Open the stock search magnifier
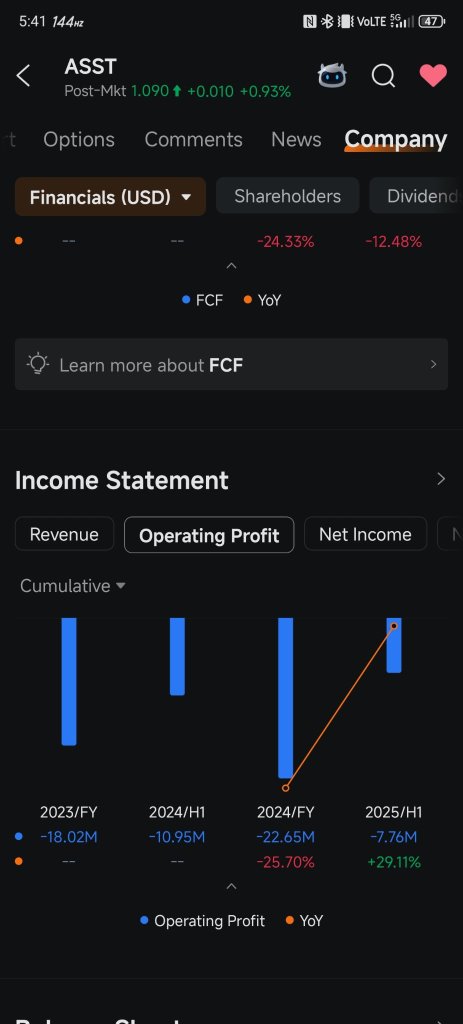Image resolution: width=463 pixels, height=1024 pixels. point(383,76)
